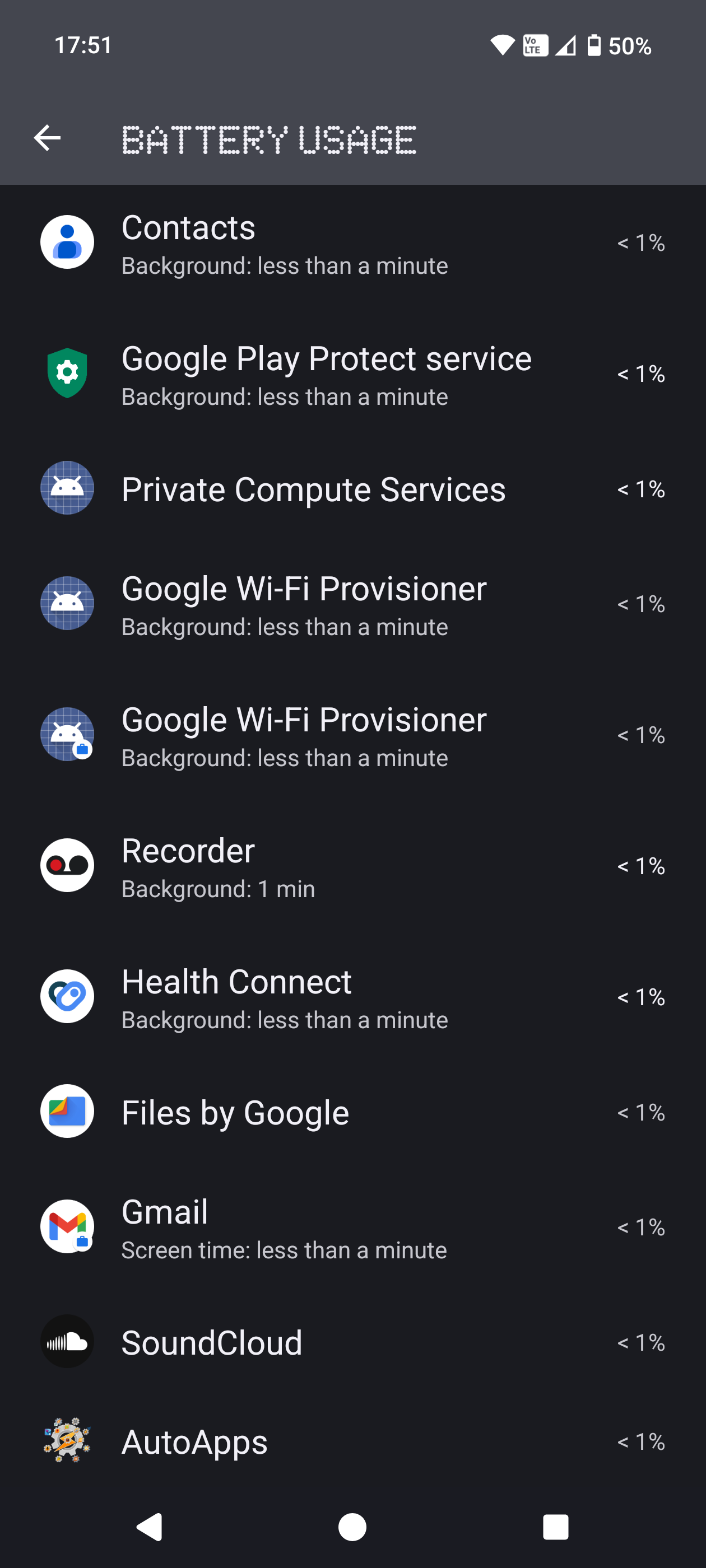The width and height of the screenshot is (706, 1568).
Task: Open AutoApps battery usage details
Action: (x=352, y=1441)
